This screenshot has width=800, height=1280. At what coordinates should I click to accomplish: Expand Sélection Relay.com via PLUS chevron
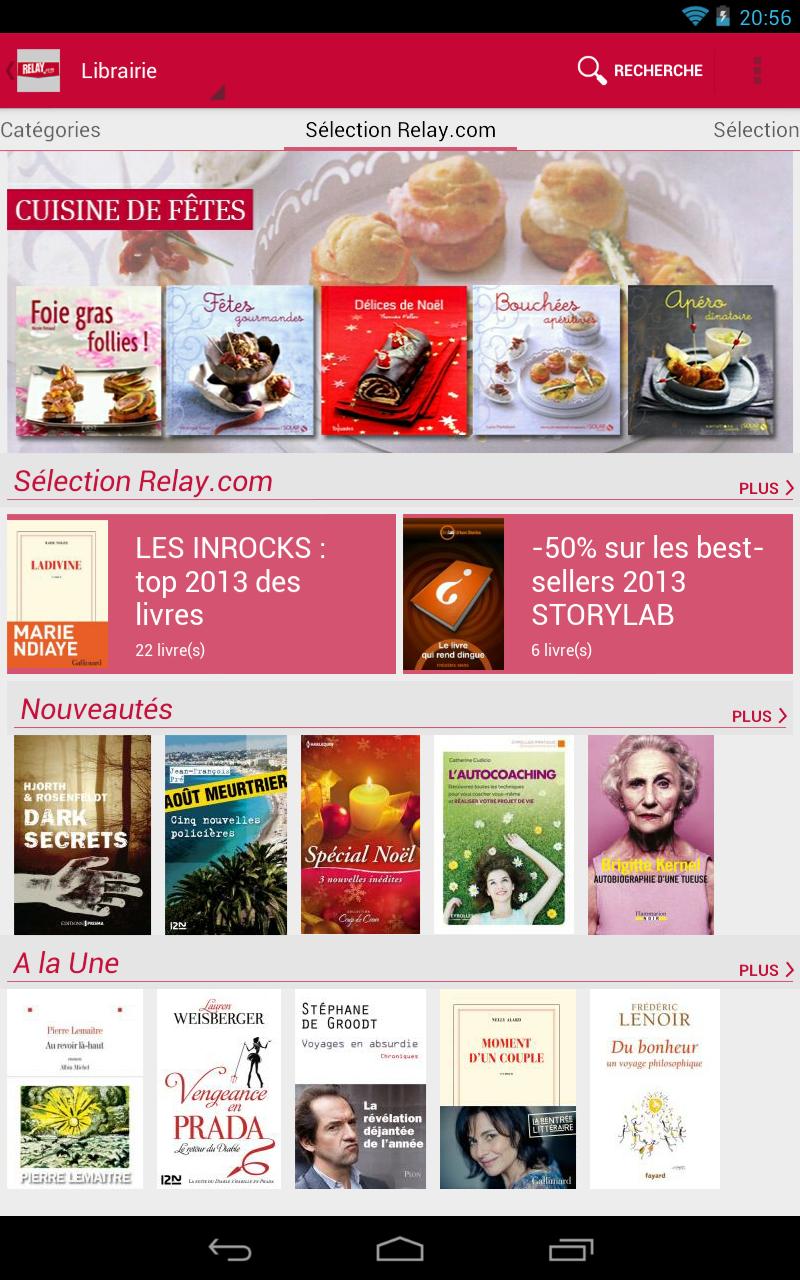click(765, 488)
